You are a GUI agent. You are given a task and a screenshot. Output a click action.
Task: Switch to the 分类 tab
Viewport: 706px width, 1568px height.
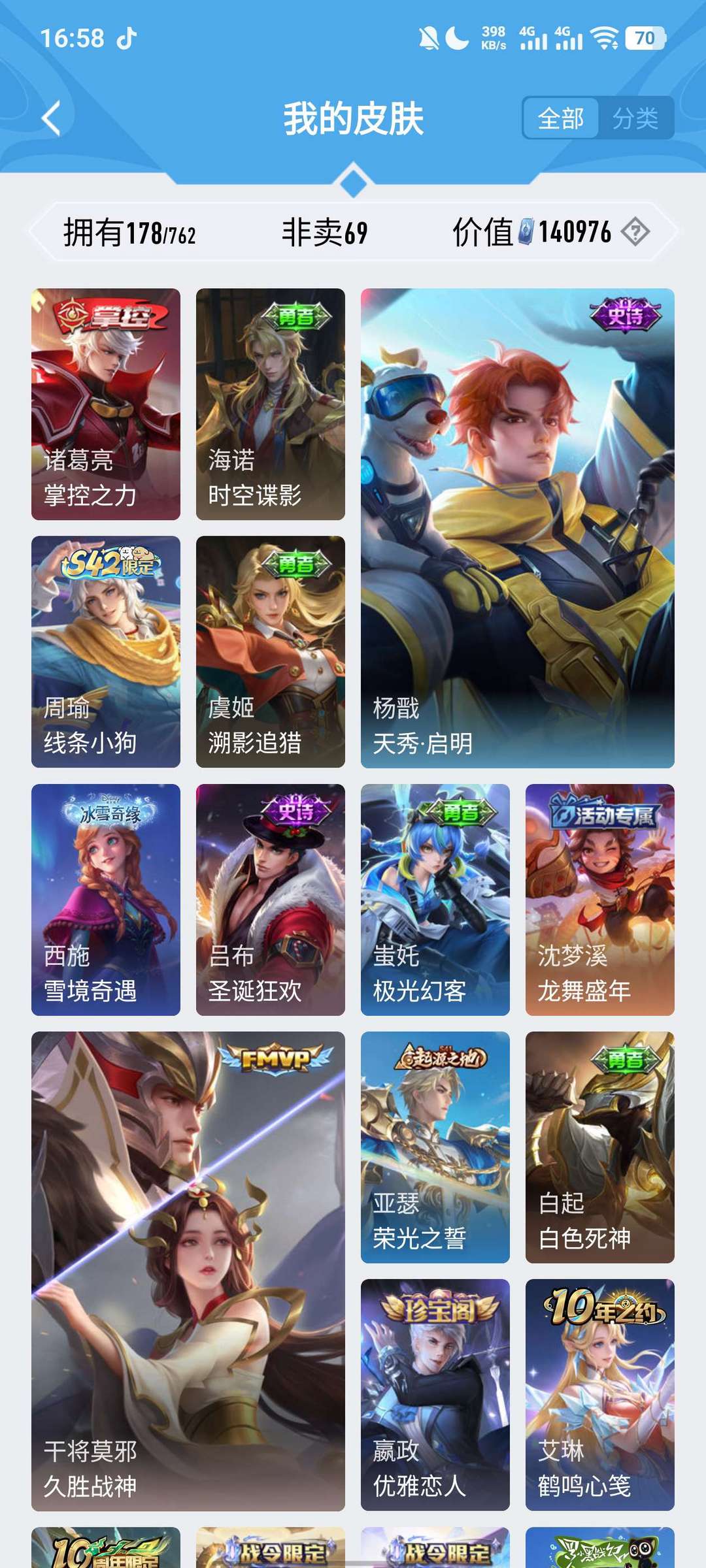(635, 119)
